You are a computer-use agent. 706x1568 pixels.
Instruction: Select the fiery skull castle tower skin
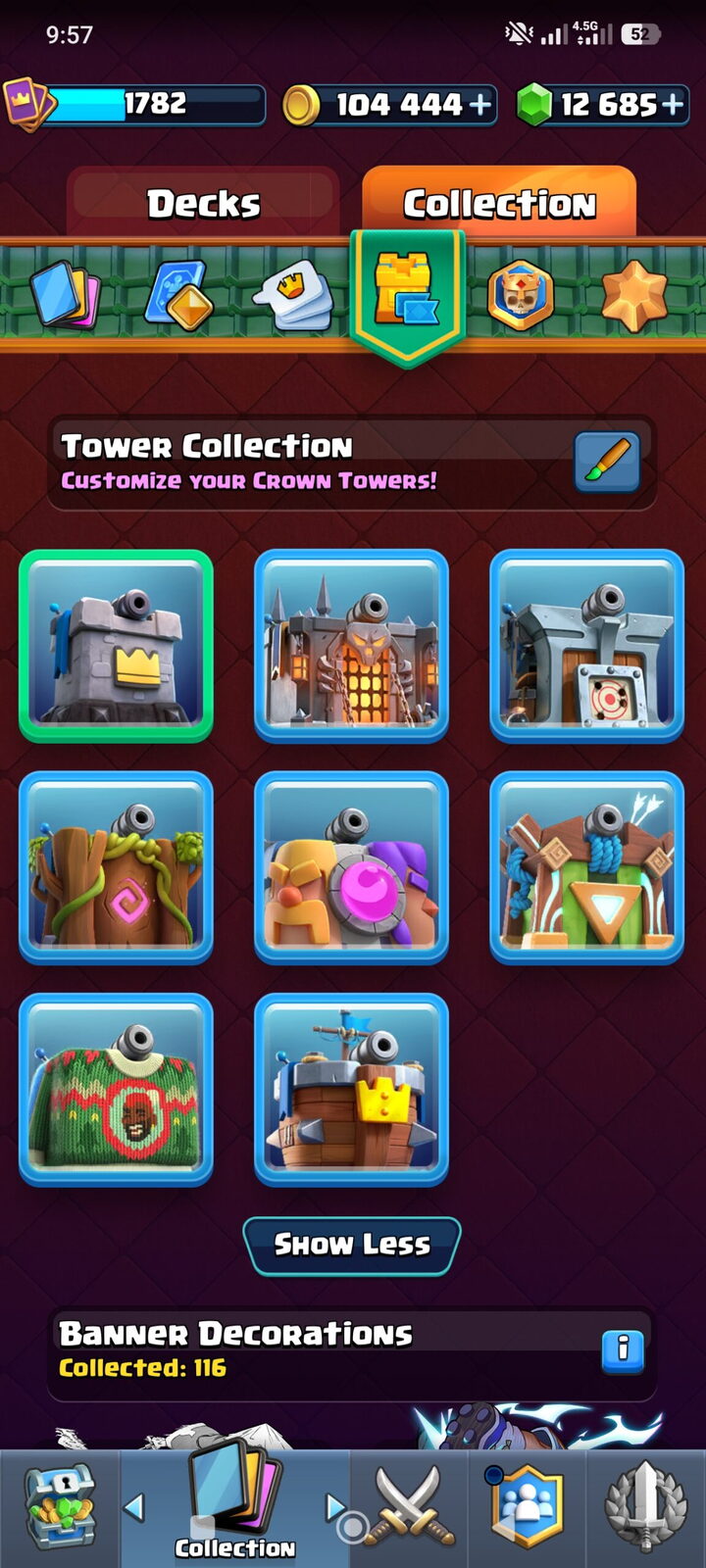(351, 645)
